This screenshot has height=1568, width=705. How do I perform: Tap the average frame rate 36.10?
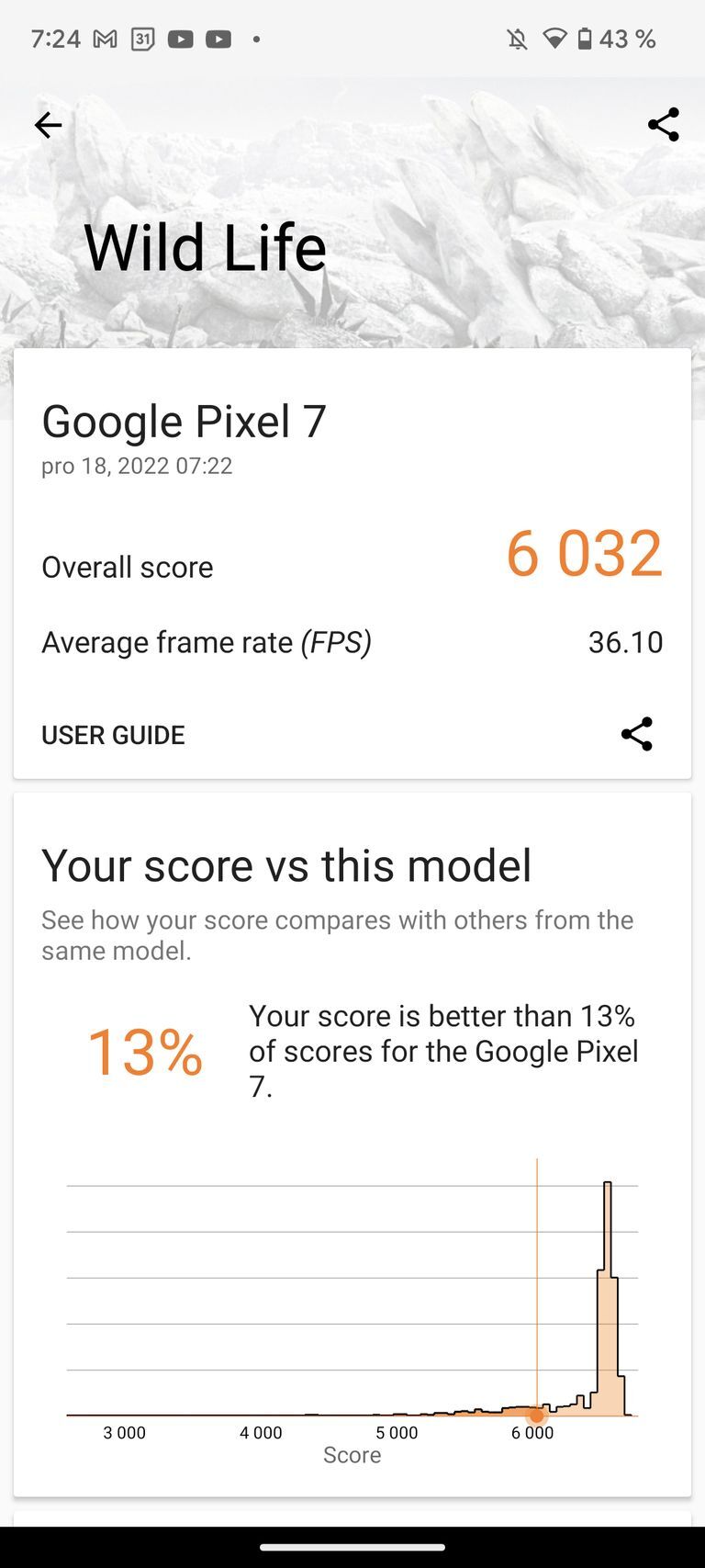coord(626,642)
